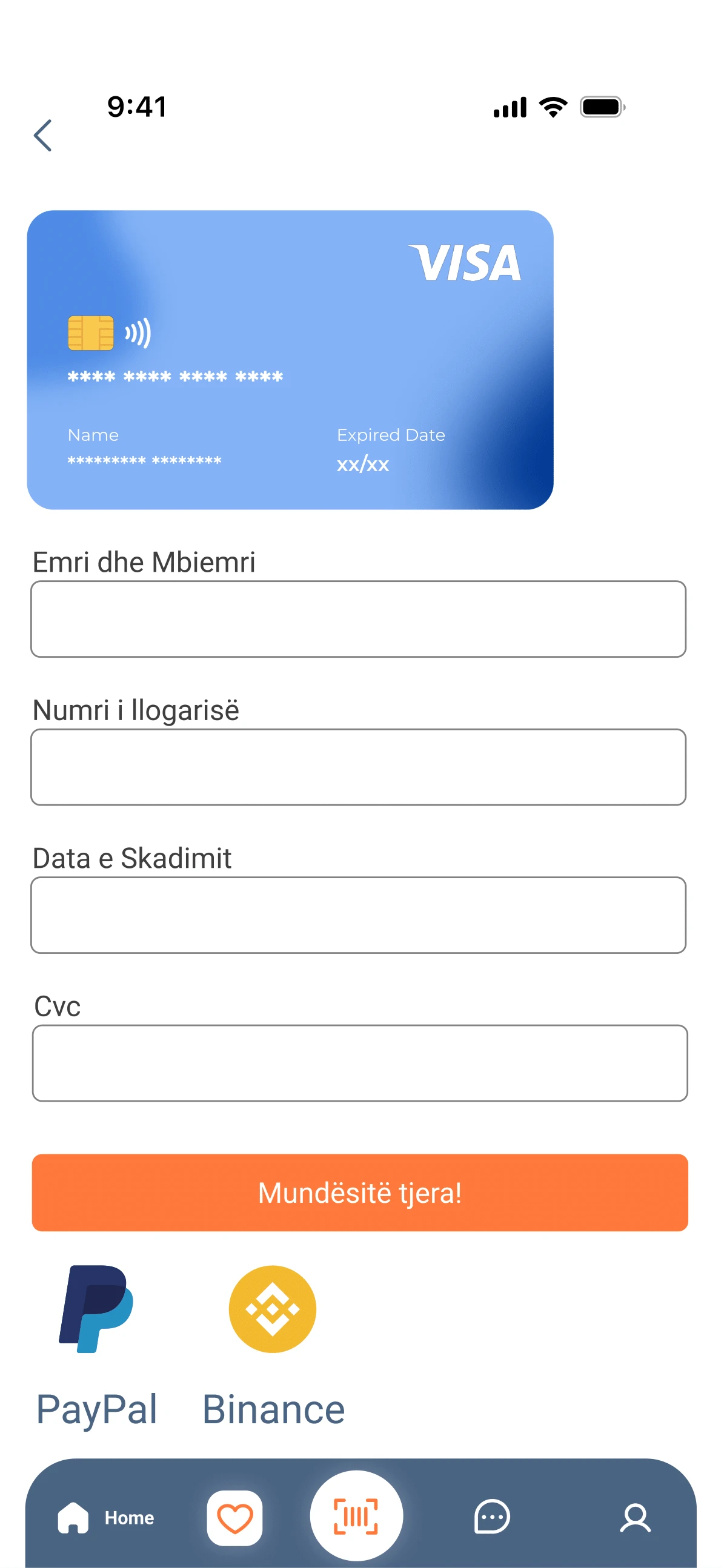Tap the Mundësitë tjera! button

pos(360,1193)
